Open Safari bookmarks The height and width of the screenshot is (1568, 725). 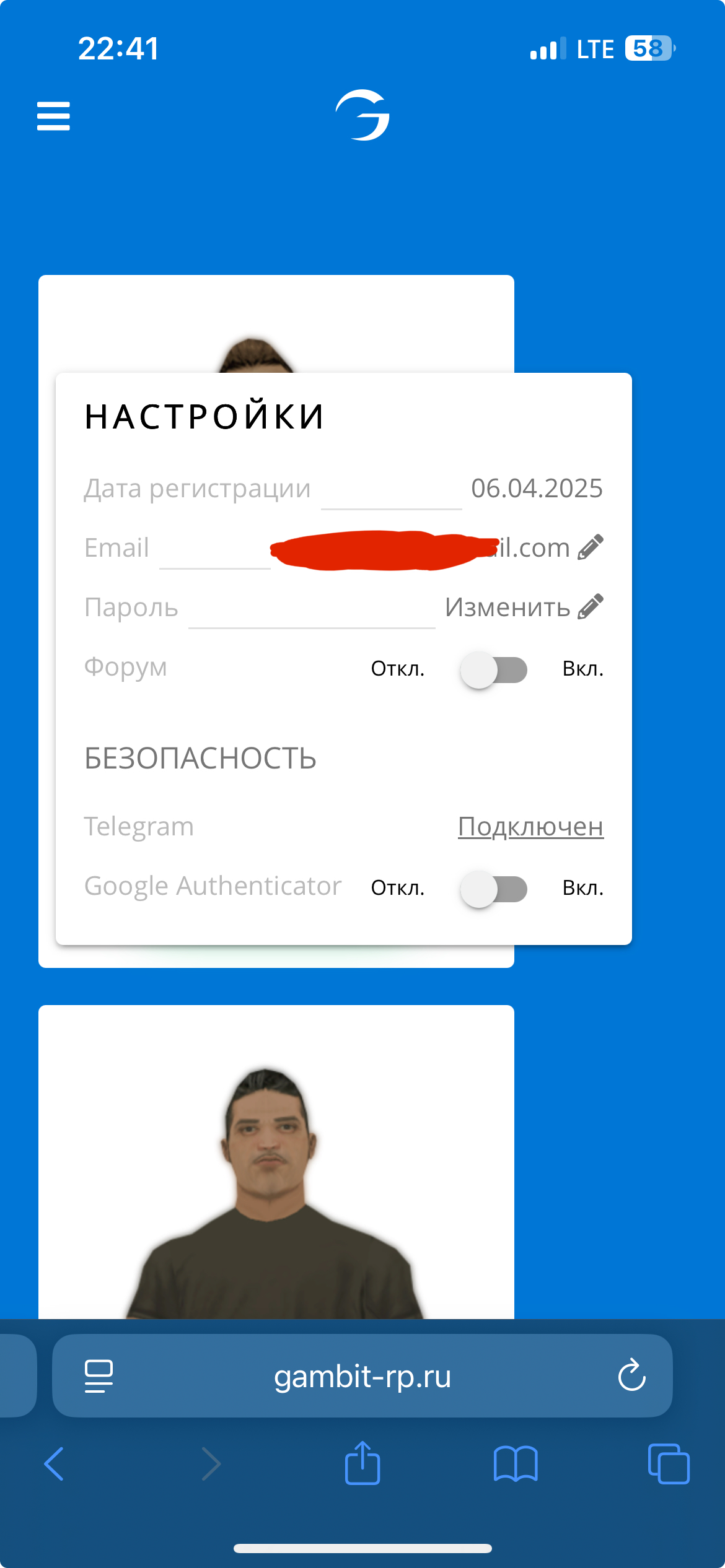pos(516,1464)
